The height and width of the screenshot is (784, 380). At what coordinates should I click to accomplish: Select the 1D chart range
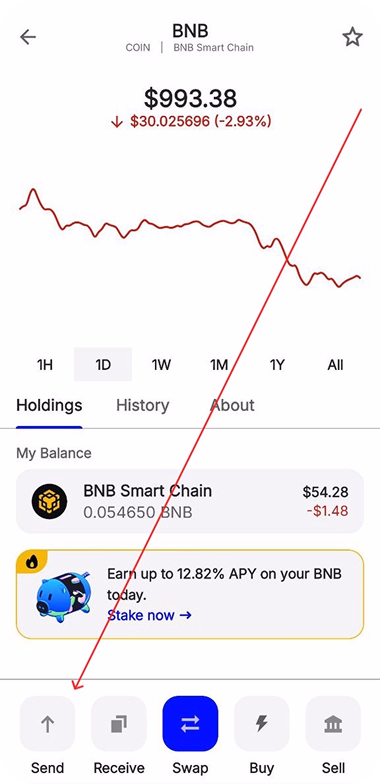pyautogui.click(x=103, y=364)
